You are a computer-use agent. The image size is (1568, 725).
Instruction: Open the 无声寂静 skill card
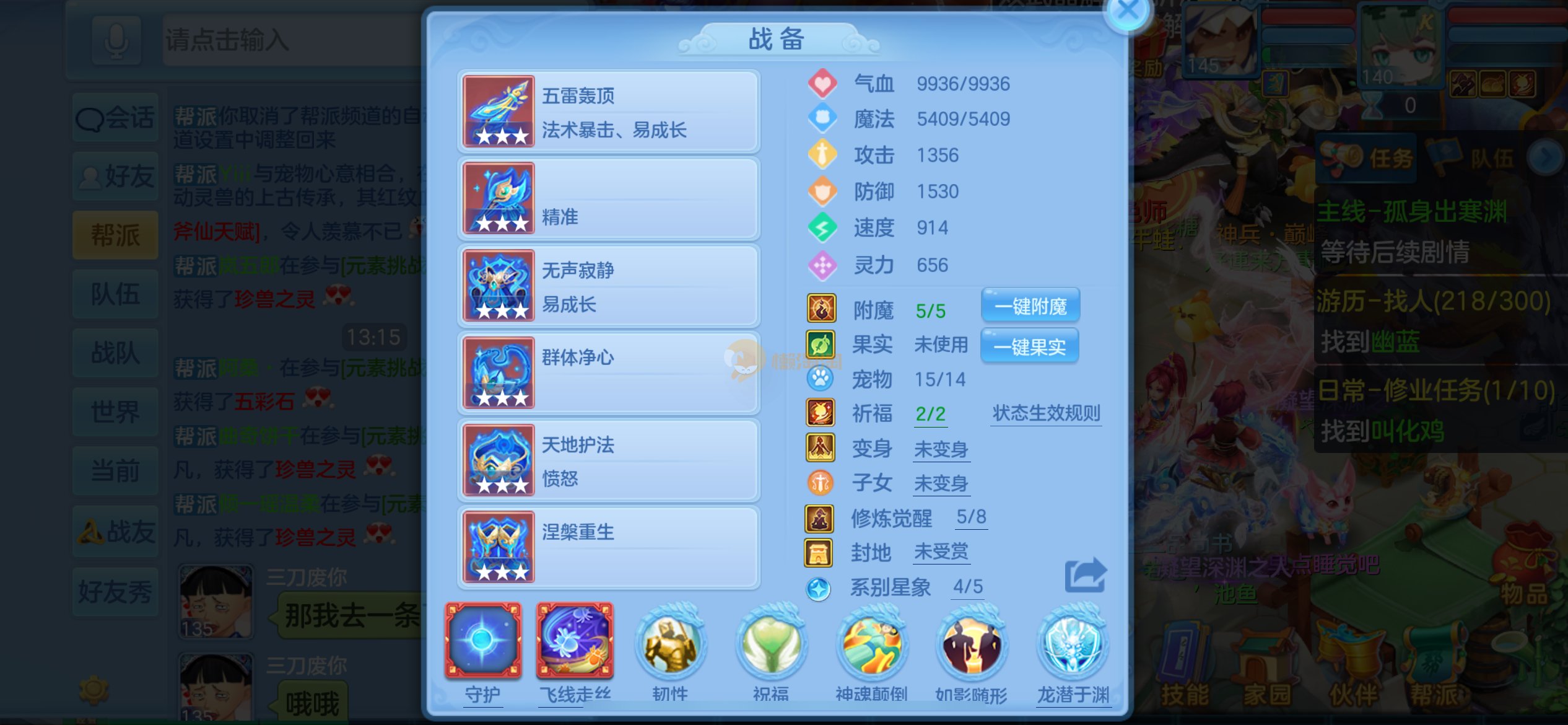click(608, 286)
